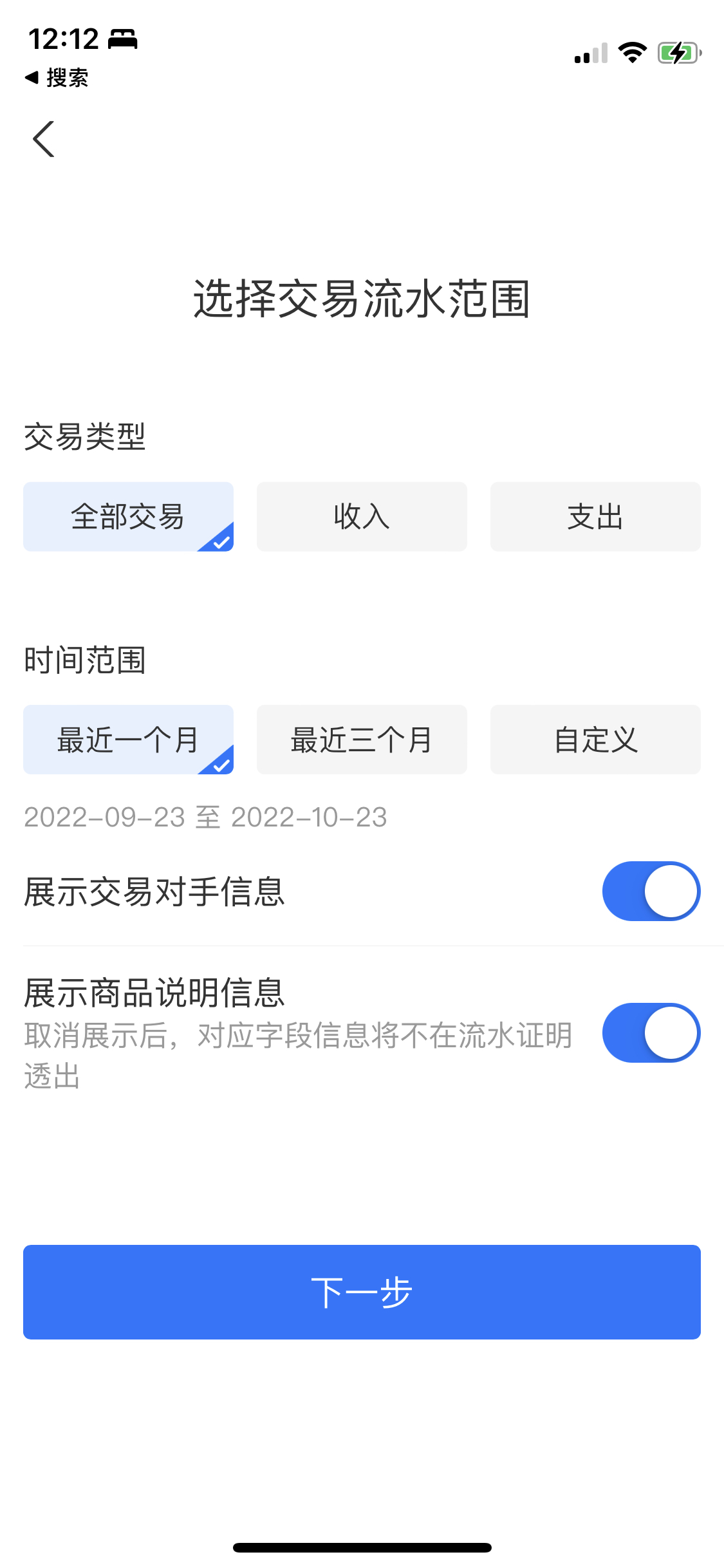Choose 支出 transaction type
The width and height of the screenshot is (724, 1568).
pyautogui.click(x=595, y=516)
